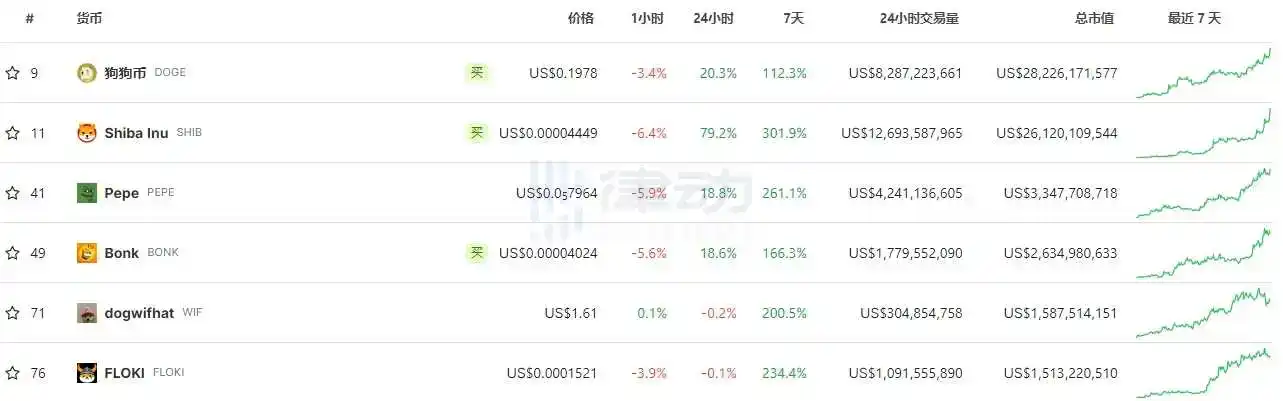Open the Pepe coin page

click(x=121, y=193)
